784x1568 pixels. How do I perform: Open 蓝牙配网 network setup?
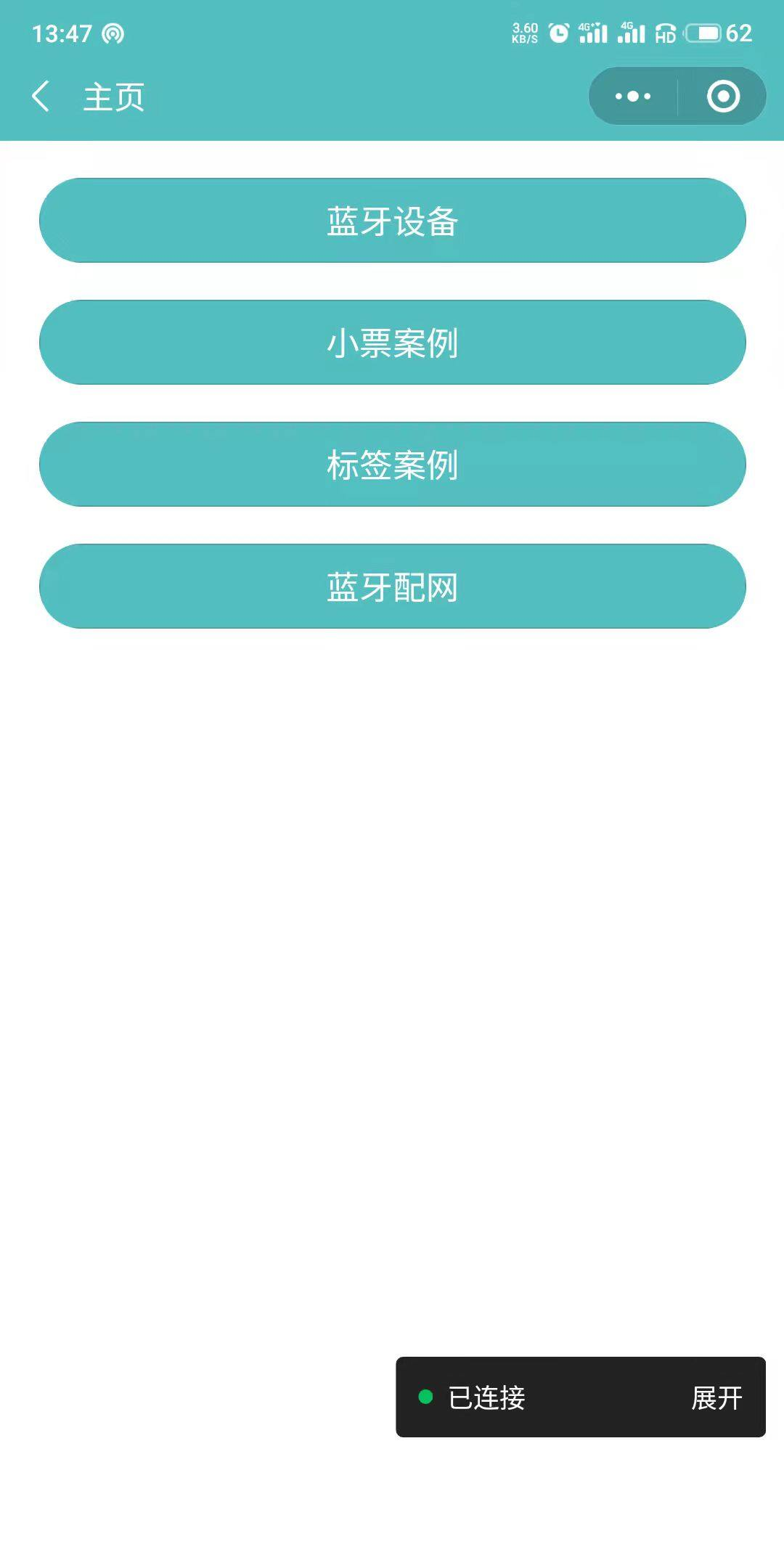tap(392, 587)
